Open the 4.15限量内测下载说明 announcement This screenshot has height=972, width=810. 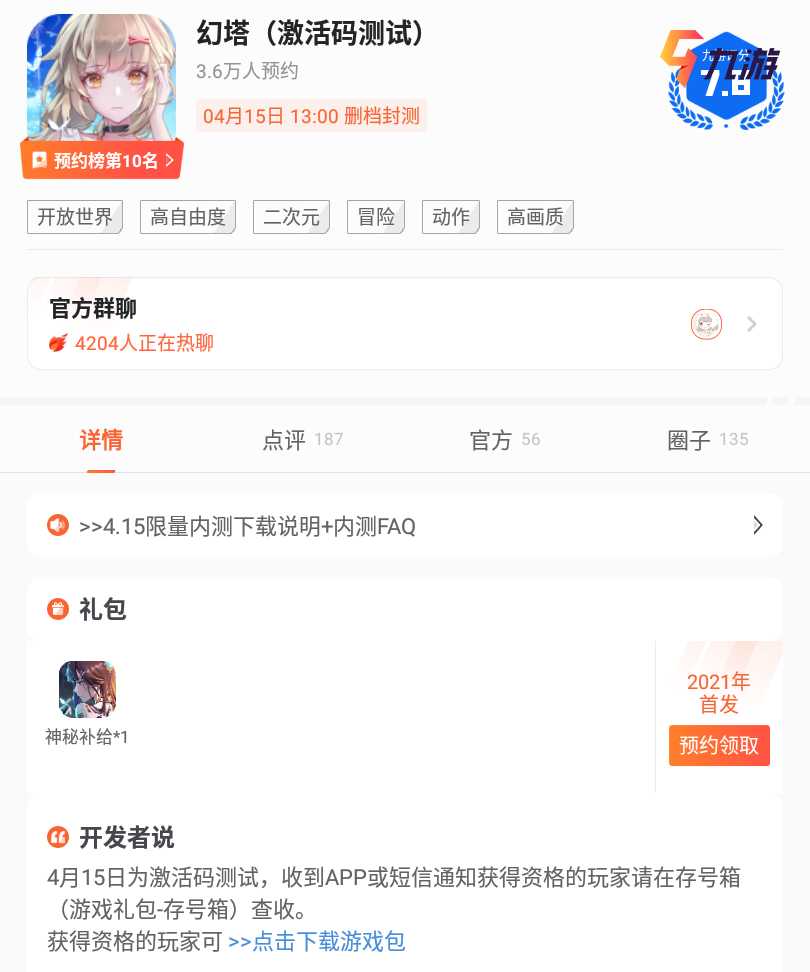[x=404, y=526]
